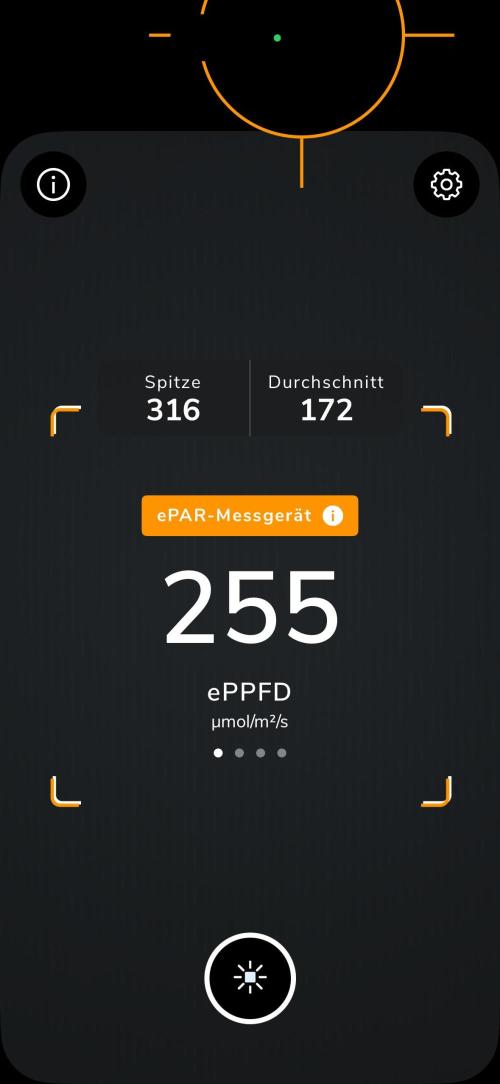Viewport: 500px width, 1084px height.
Task: Select the second page indicator dot
Action: [239, 753]
